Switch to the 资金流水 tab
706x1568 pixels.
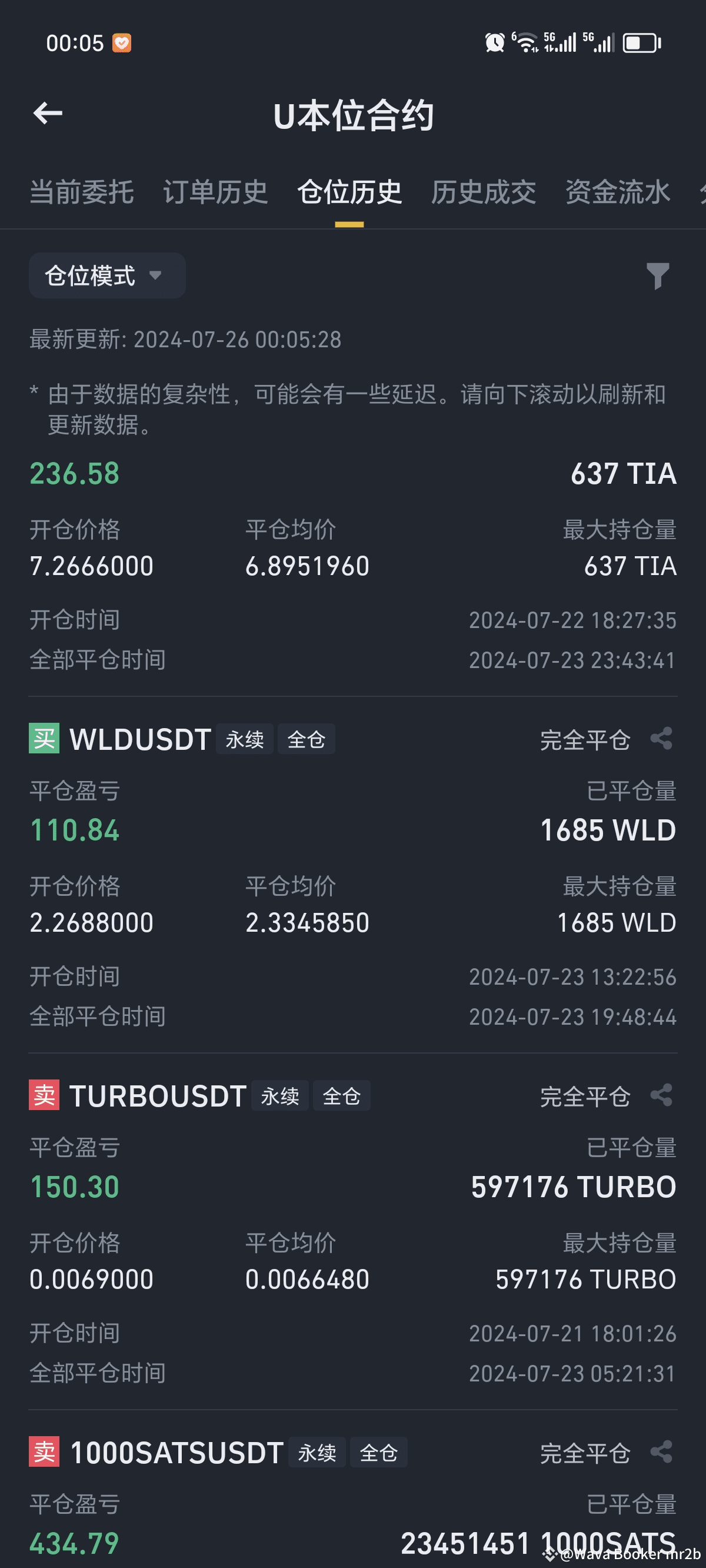click(617, 192)
